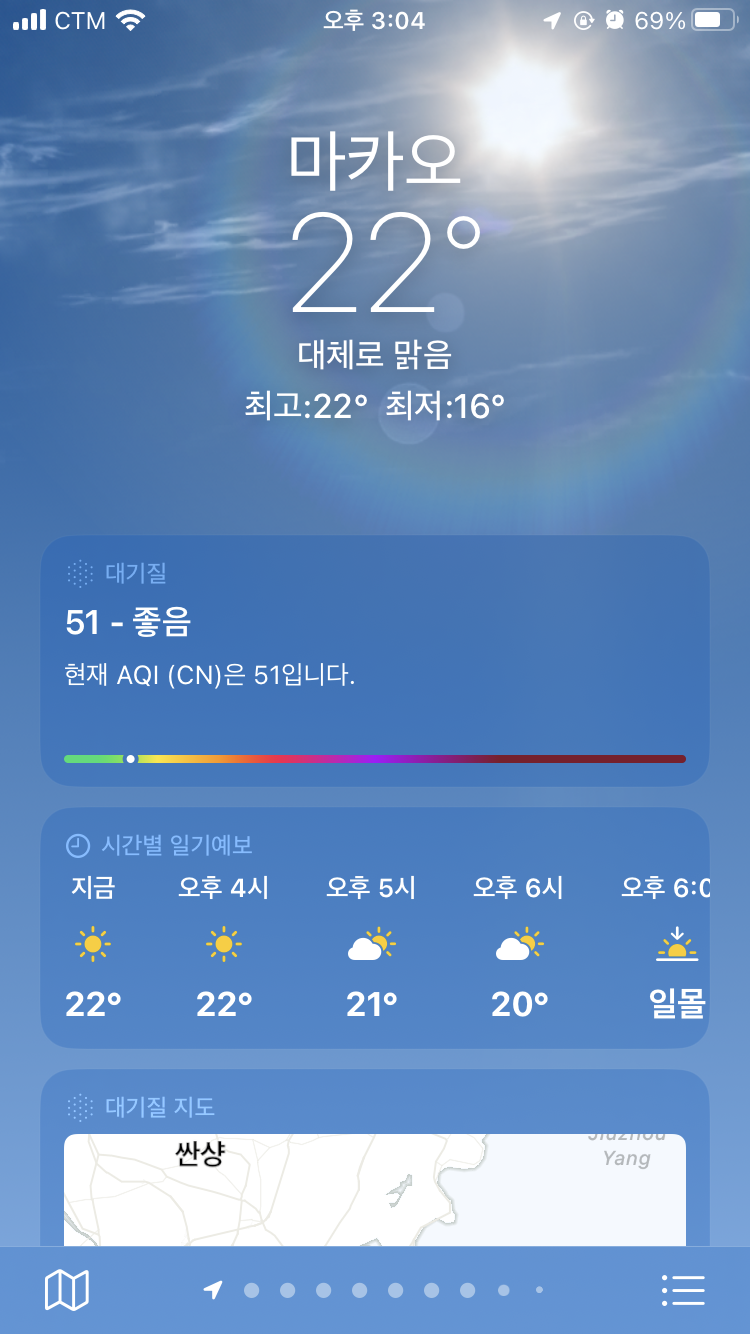Open the saved cities list

click(684, 1290)
